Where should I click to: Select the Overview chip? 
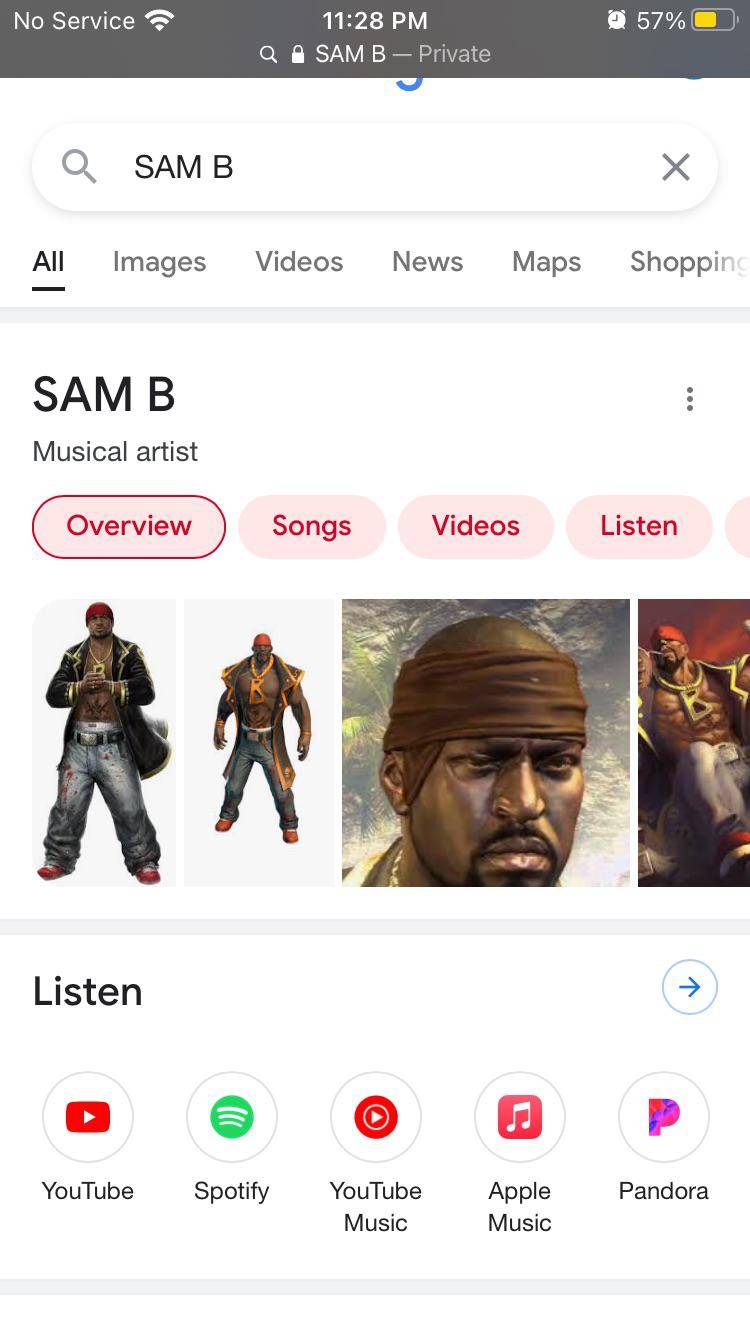click(129, 526)
